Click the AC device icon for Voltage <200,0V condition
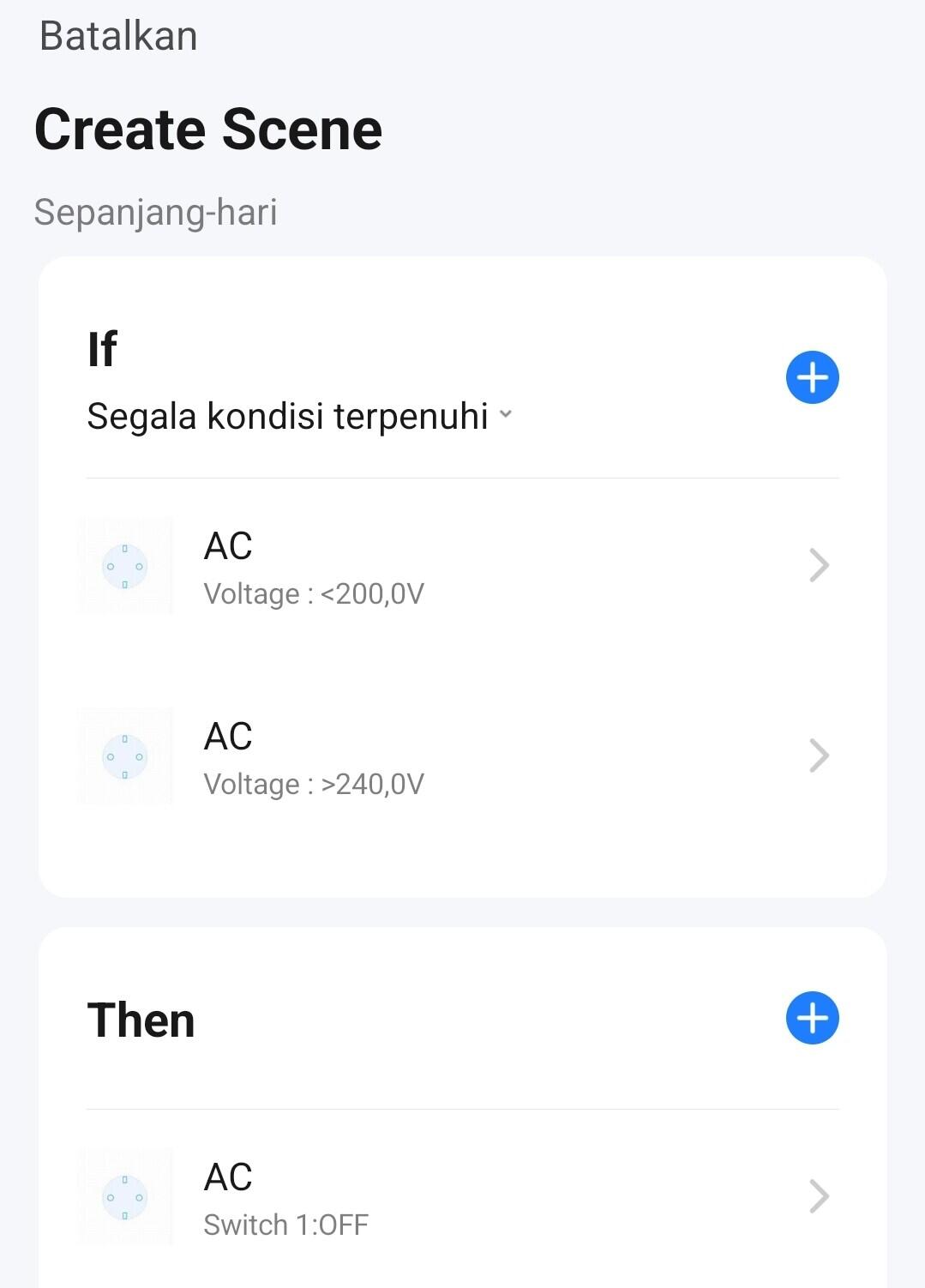The image size is (925, 1288). click(125, 566)
